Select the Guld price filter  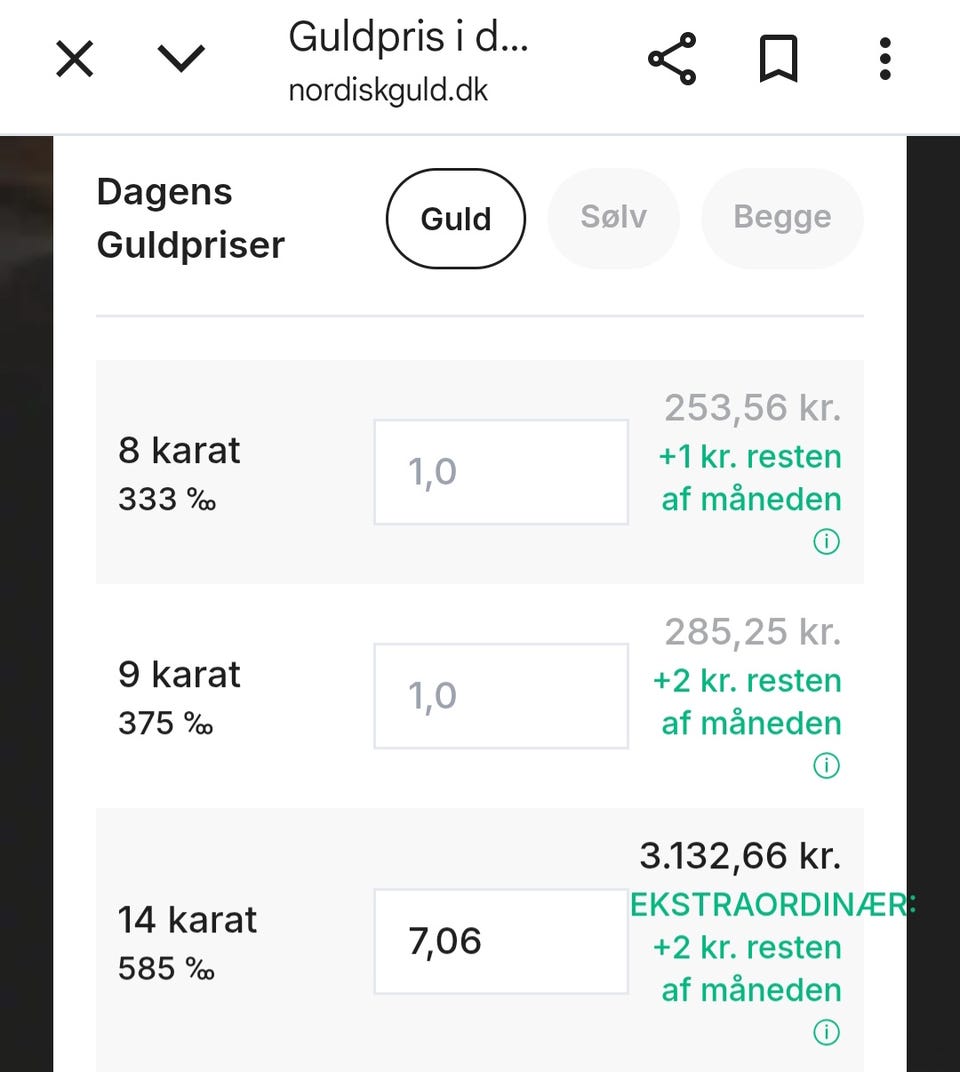click(x=456, y=219)
